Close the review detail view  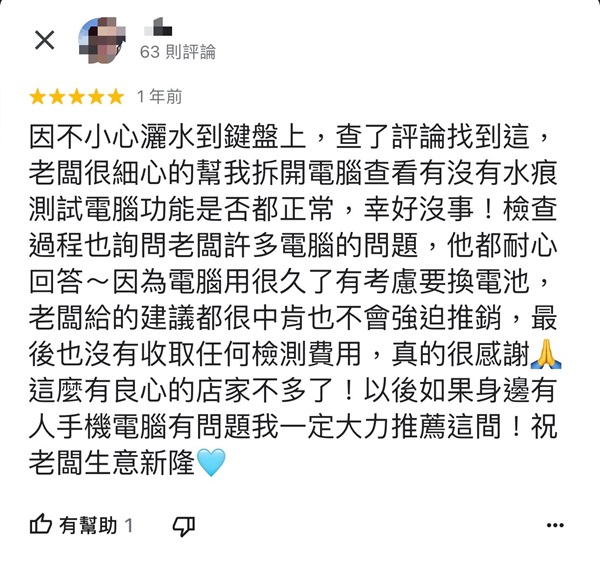[x=45, y=40]
